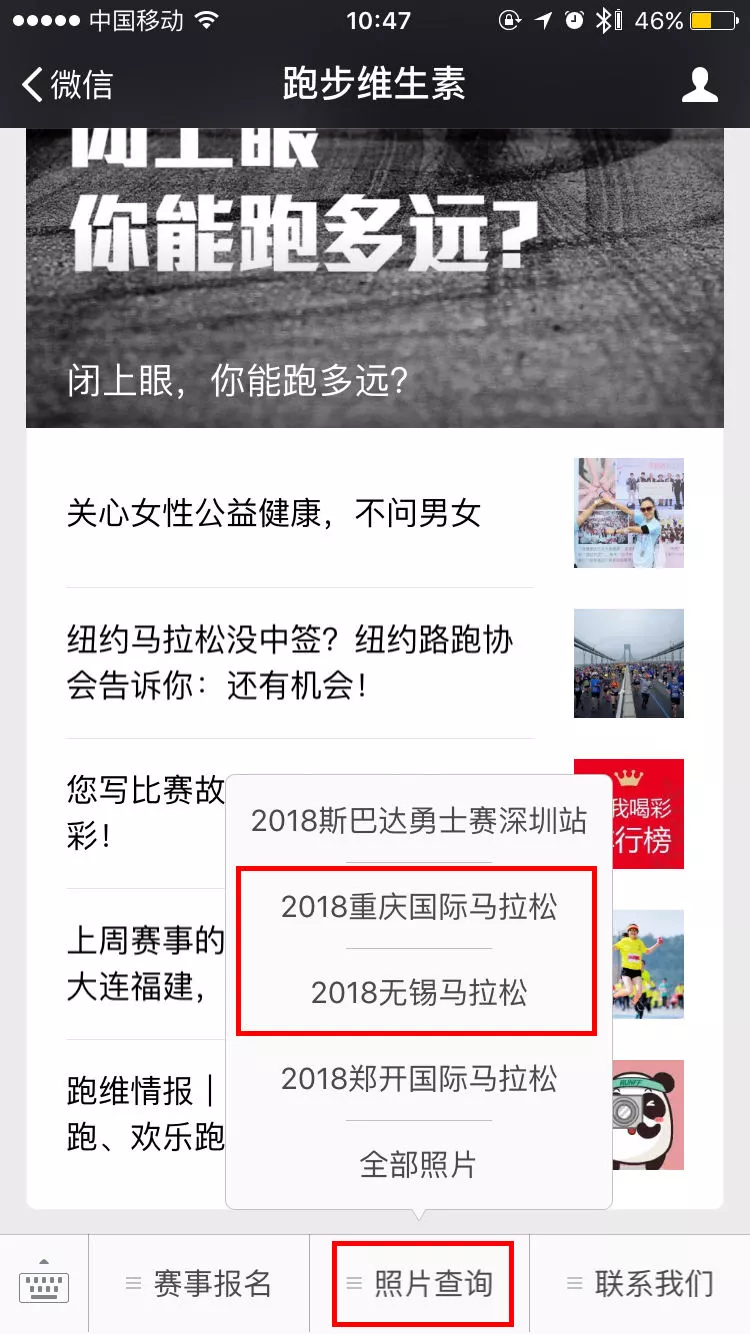Open the 联系我们 menu
This screenshot has height=1334, width=750.
[x=640, y=1284]
